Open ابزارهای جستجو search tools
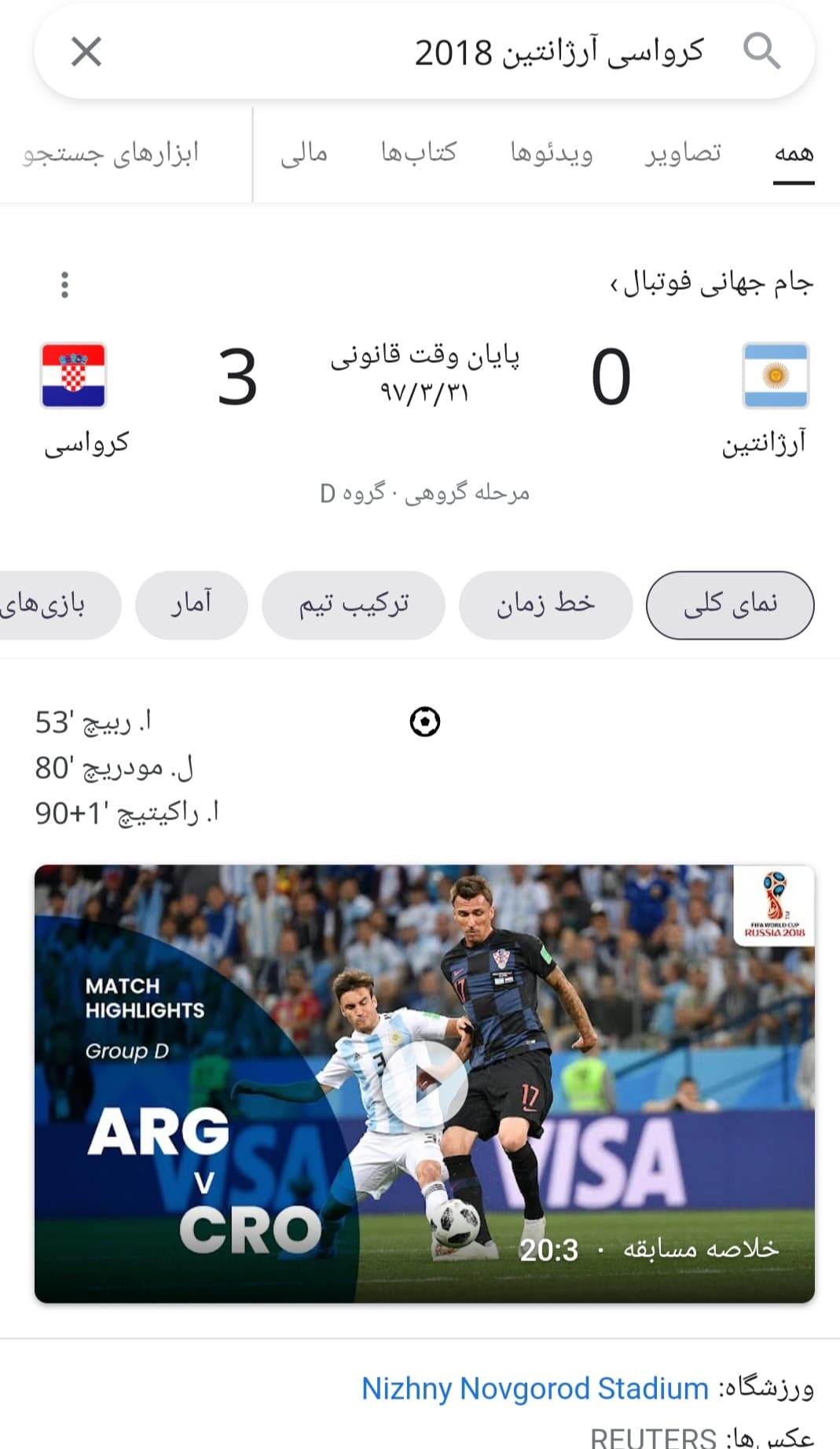 (x=111, y=152)
